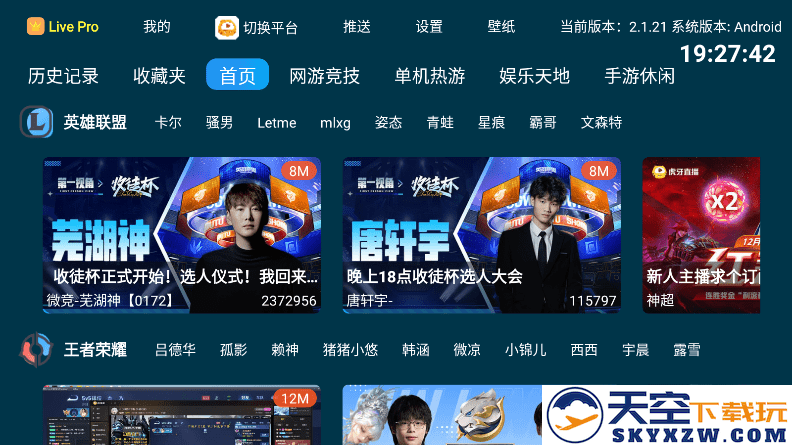792x445 pixels.
Task: Open the 推送 menu item
Action: pos(356,27)
